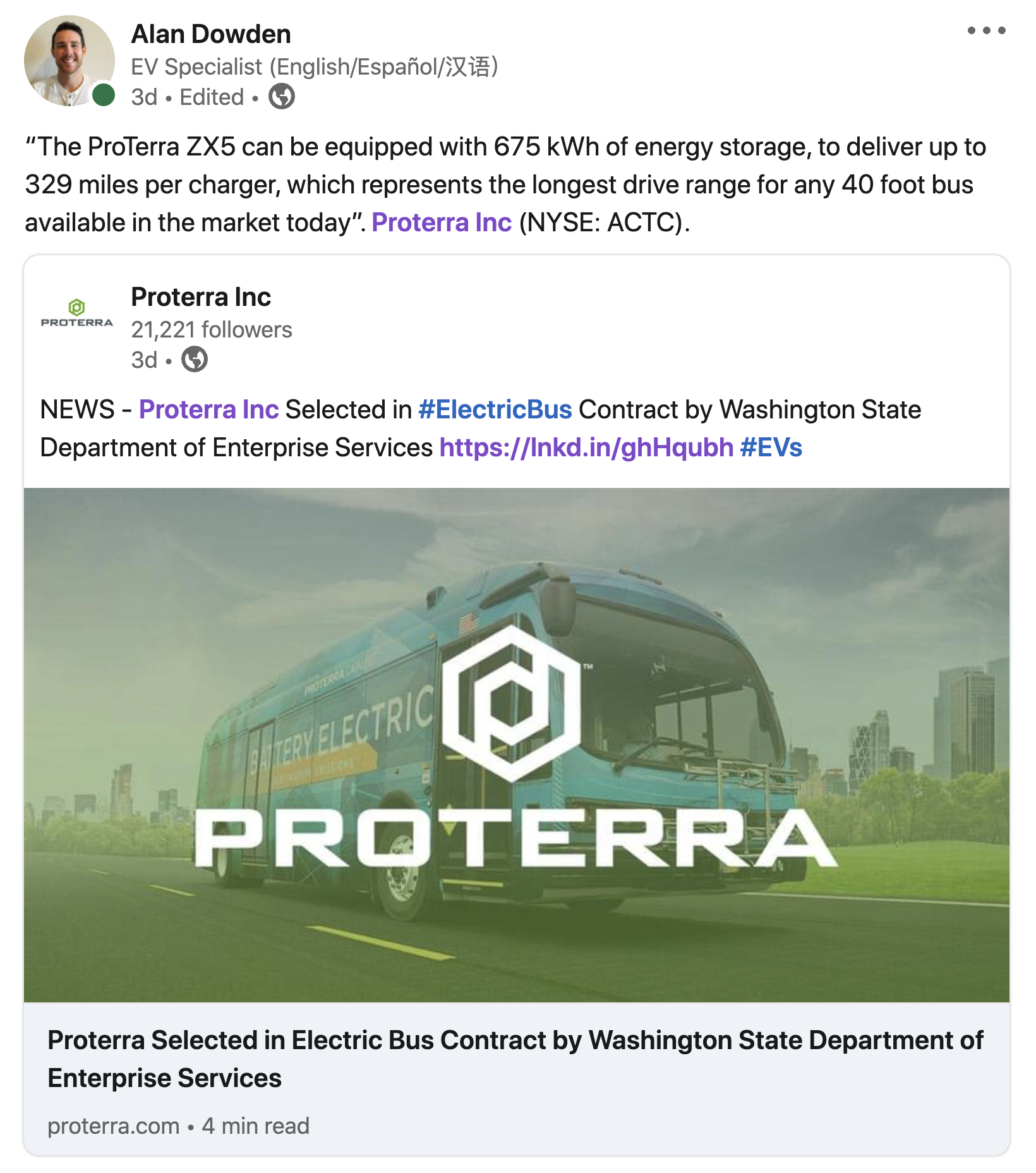Click the Proterra Inc mention in the shared post
This screenshot has height=1173, width=1036.
coord(209,411)
